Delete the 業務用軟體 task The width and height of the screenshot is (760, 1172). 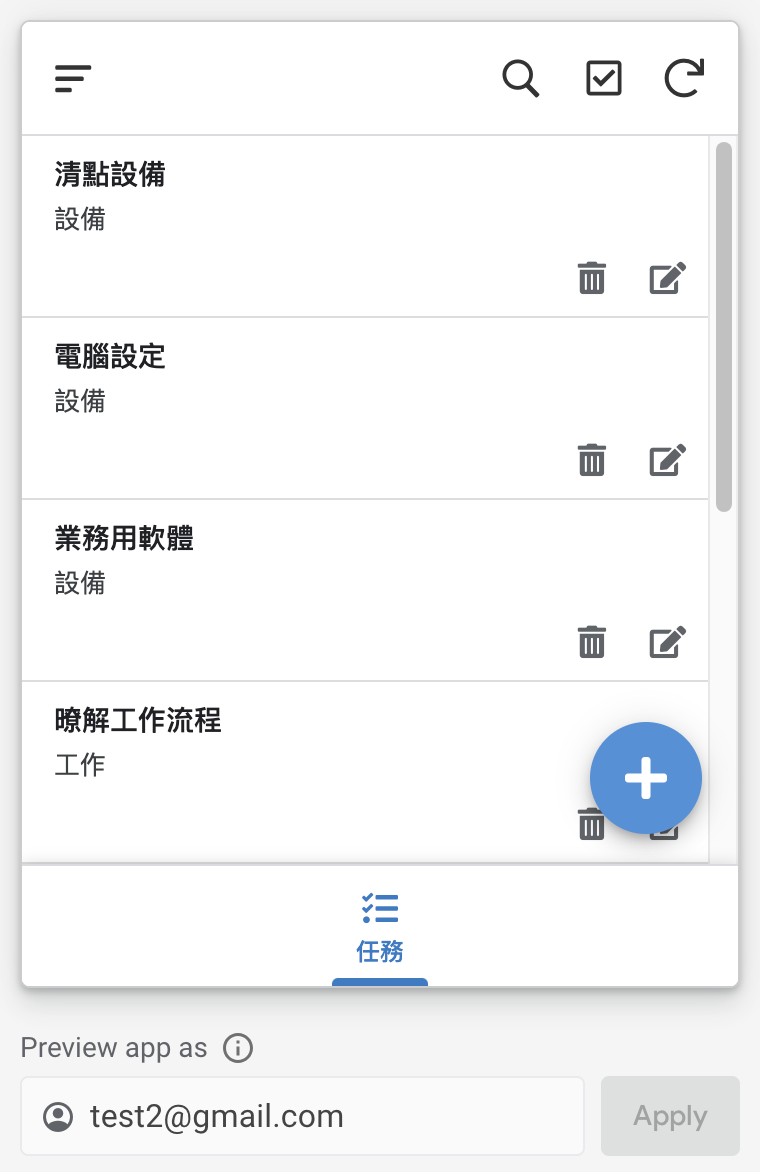592,642
